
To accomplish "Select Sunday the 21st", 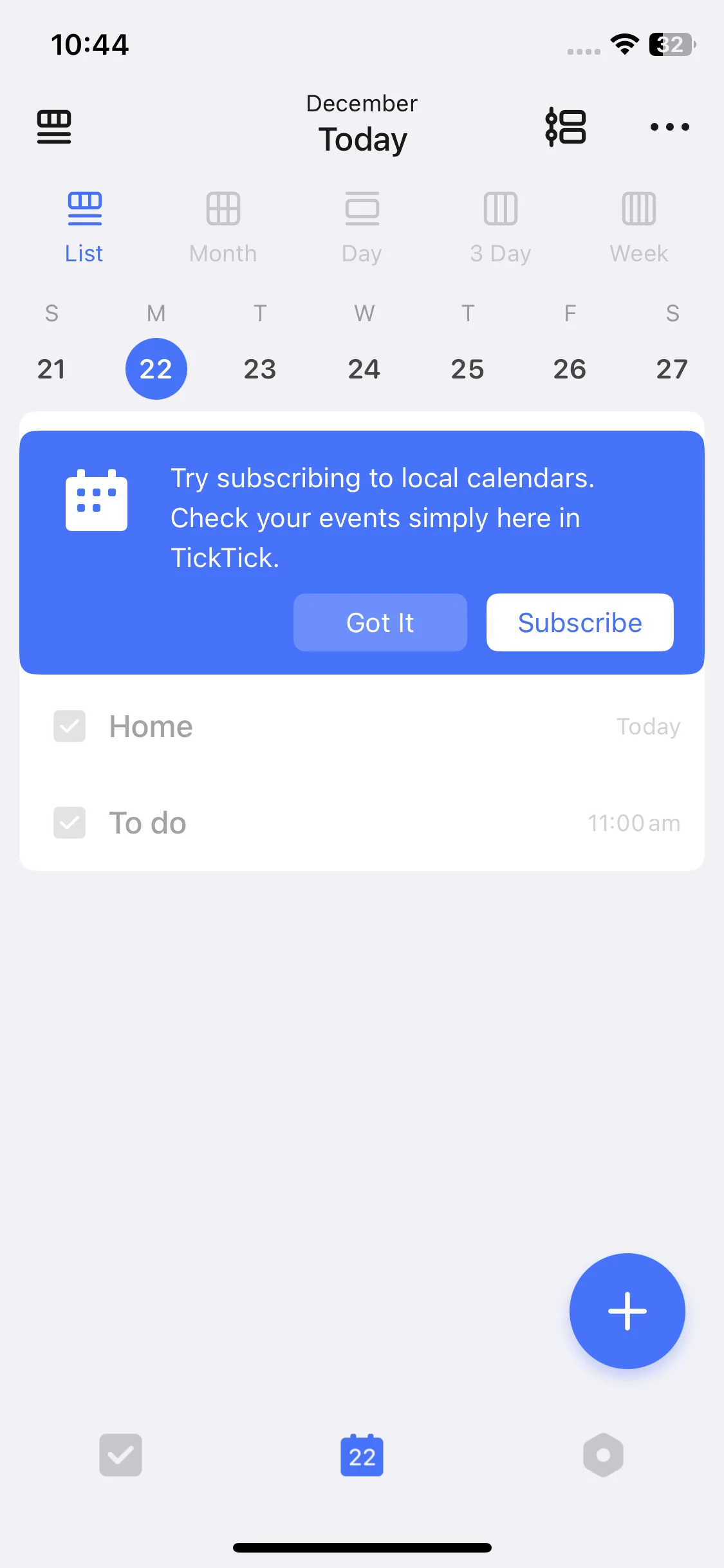I will coord(51,369).
